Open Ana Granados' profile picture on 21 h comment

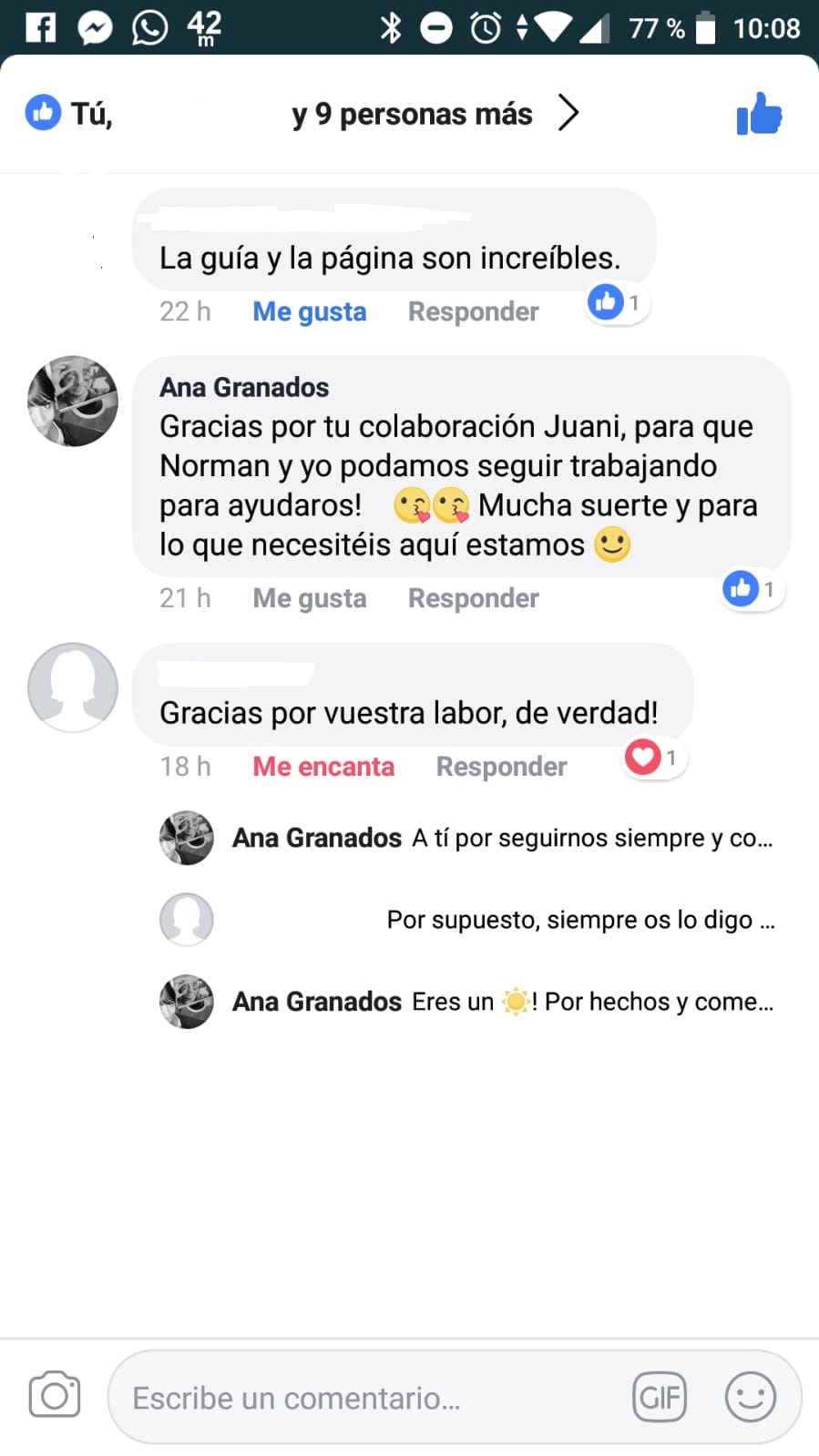coord(73,401)
